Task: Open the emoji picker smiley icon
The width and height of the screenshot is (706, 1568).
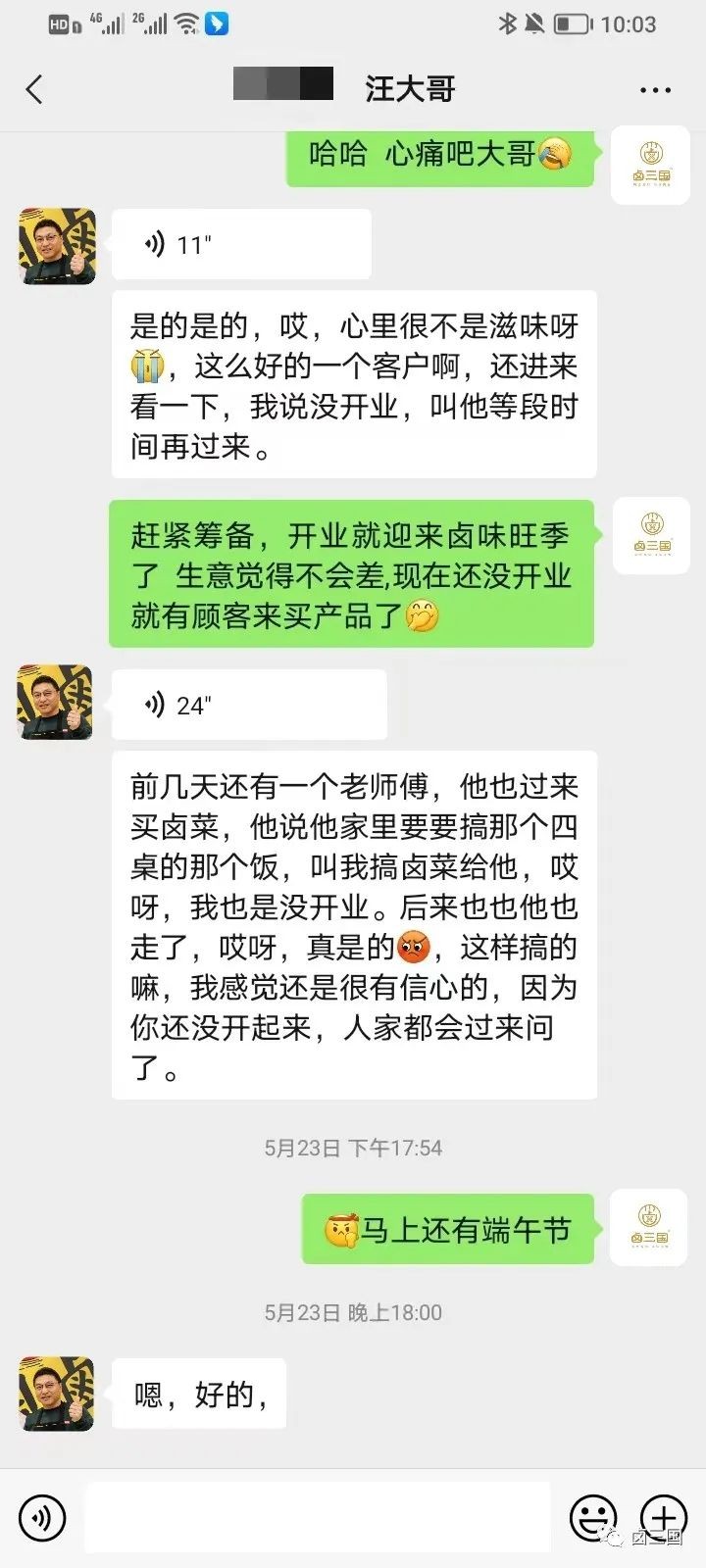Action: [x=589, y=1517]
